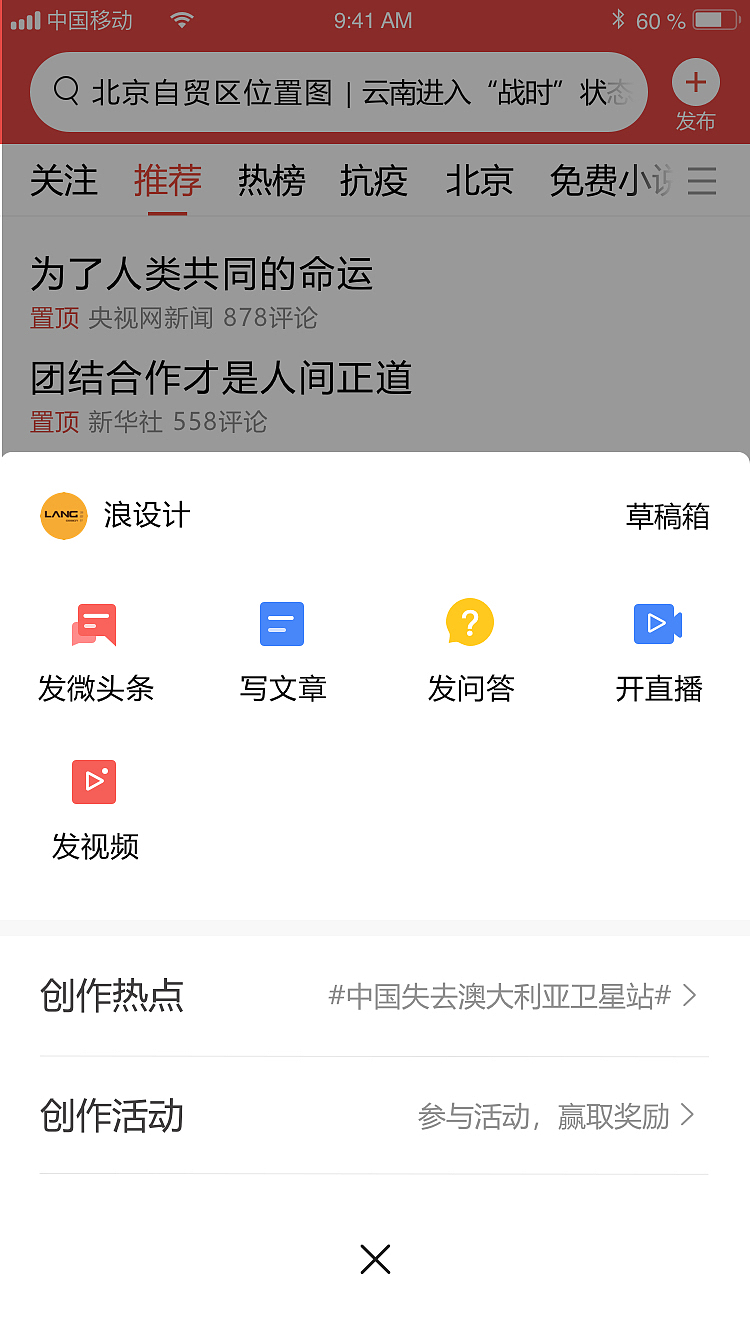The height and width of the screenshot is (1334, 750).
Task: Expand the 创作热点 topic via its chevron
Action: pos(689,995)
